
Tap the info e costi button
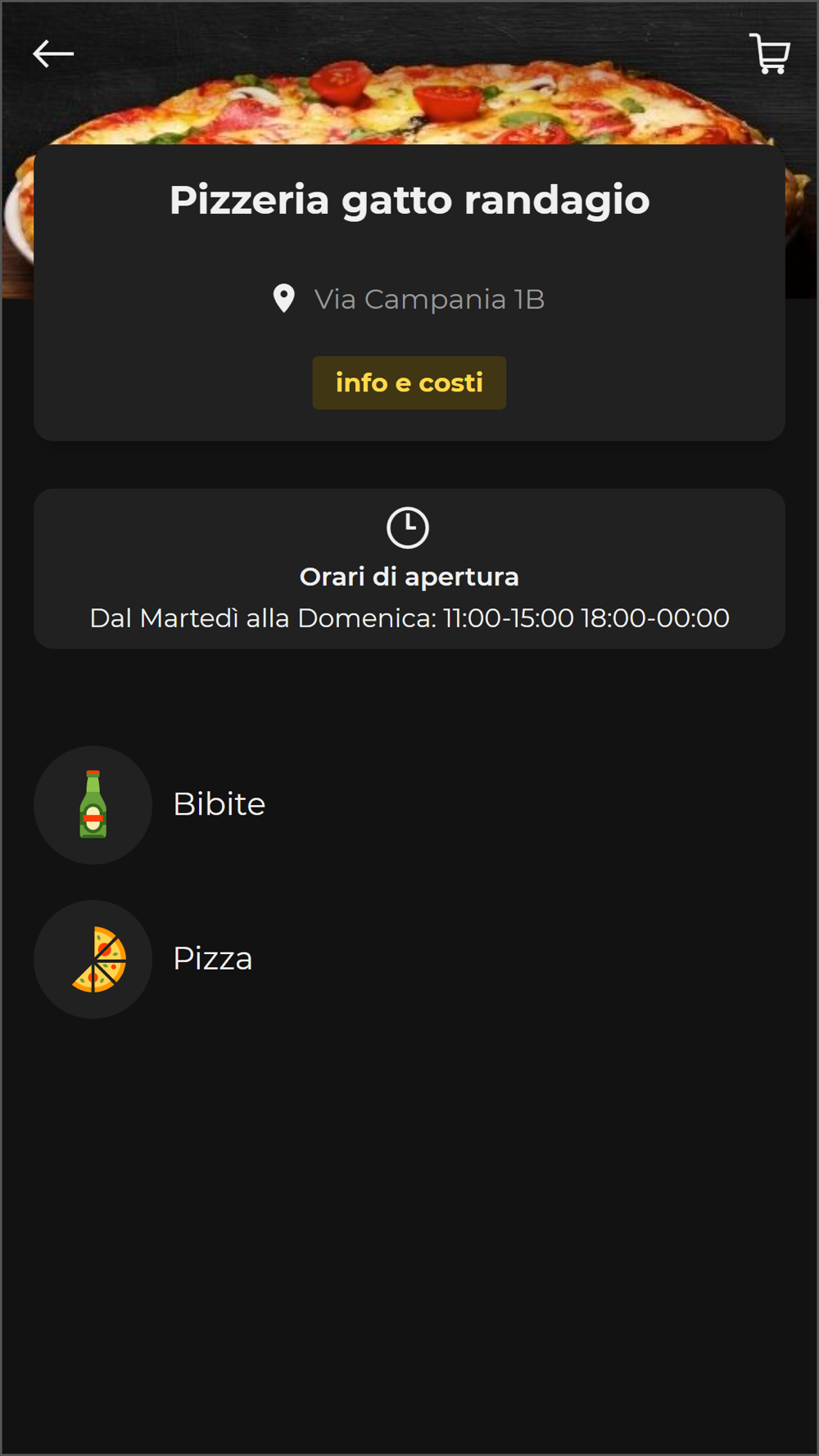(x=409, y=382)
